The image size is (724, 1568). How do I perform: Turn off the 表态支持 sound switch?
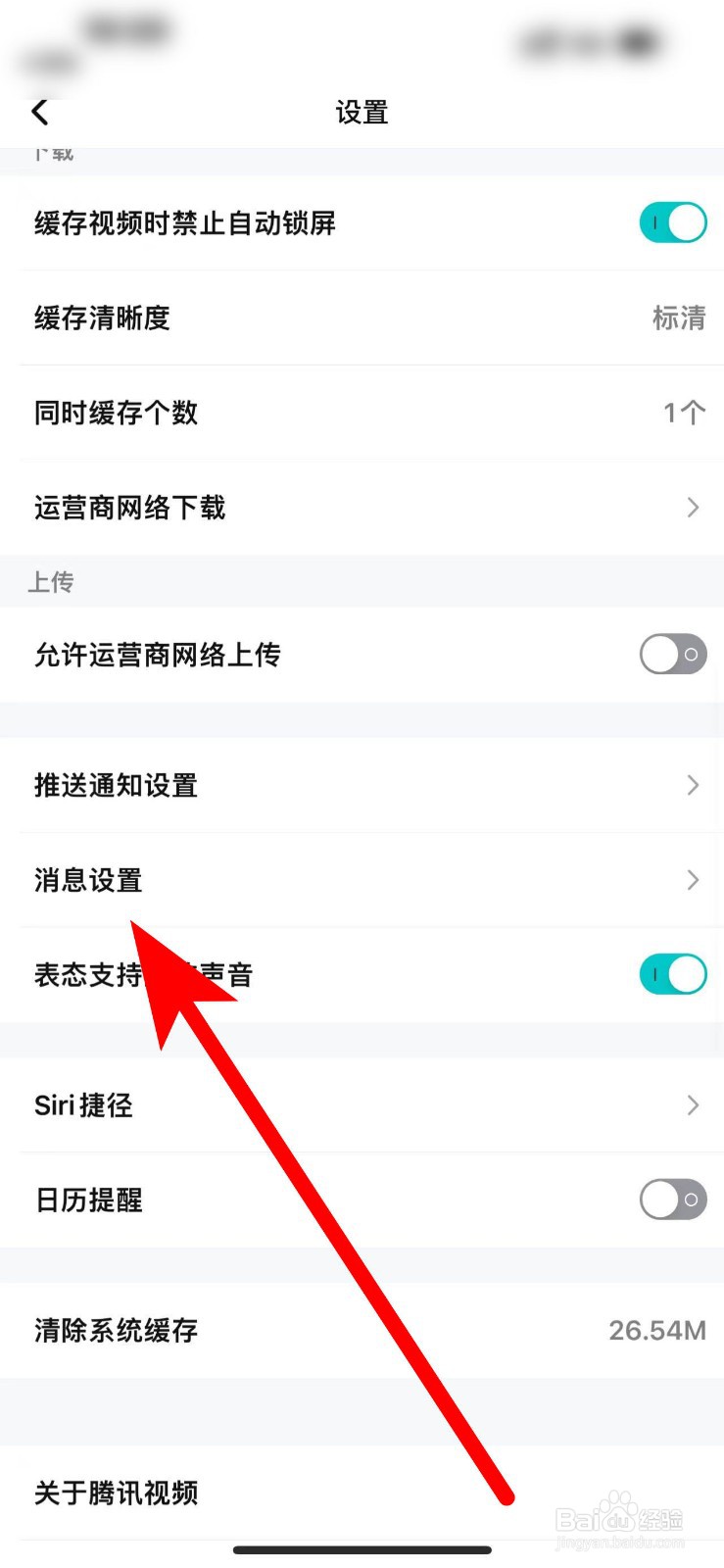tap(672, 975)
